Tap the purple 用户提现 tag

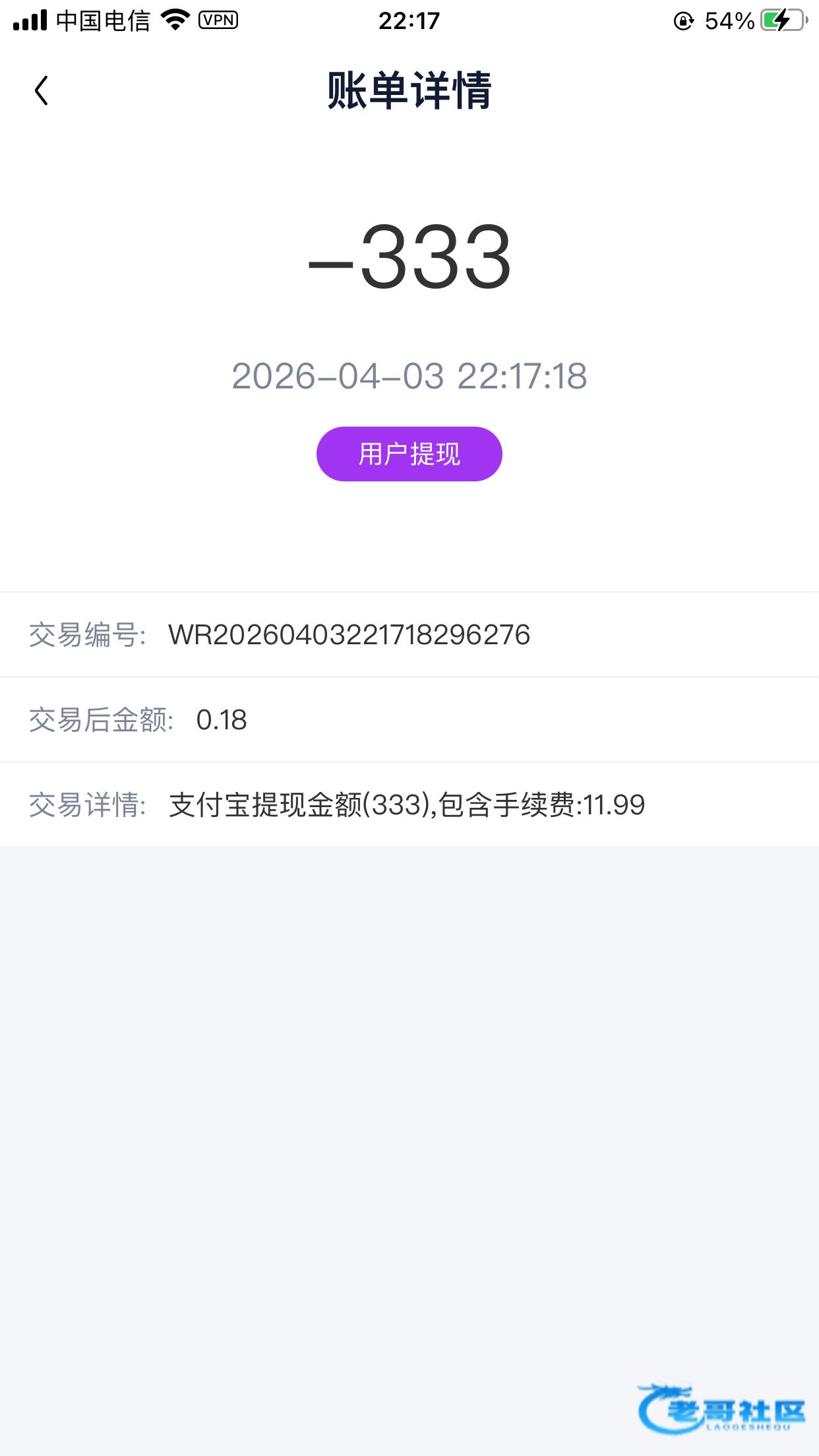click(409, 454)
